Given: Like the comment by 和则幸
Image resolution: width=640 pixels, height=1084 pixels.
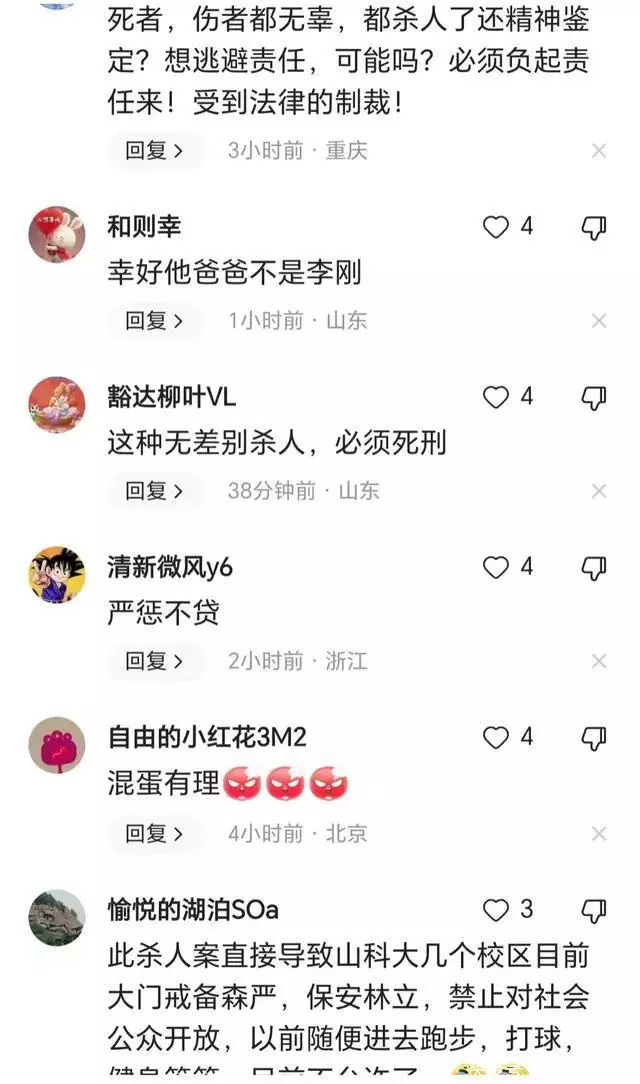Looking at the screenshot, I should click(x=497, y=227).
